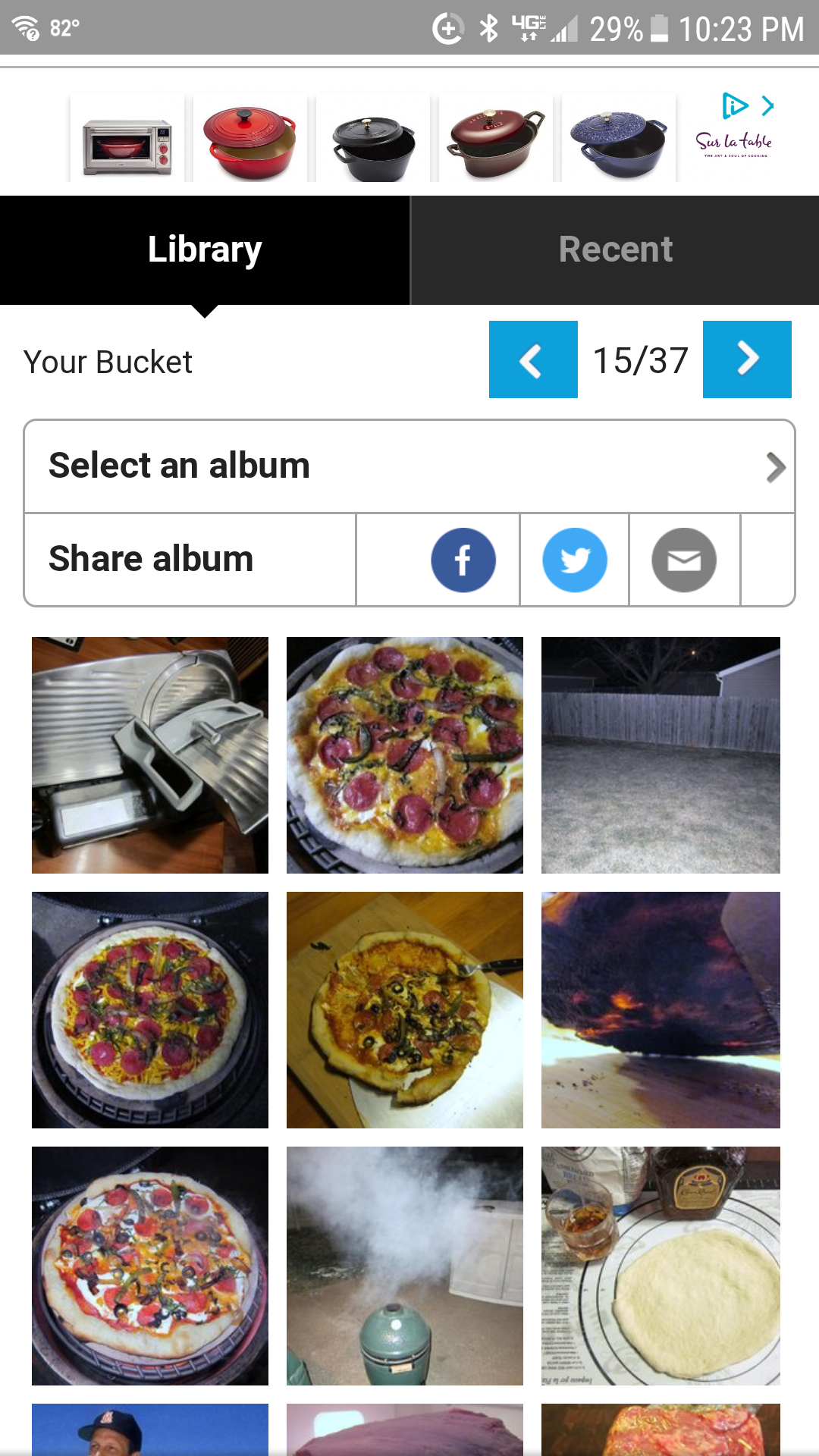
Task: Open the toaster oven ad item
Action: coord(127,139)
